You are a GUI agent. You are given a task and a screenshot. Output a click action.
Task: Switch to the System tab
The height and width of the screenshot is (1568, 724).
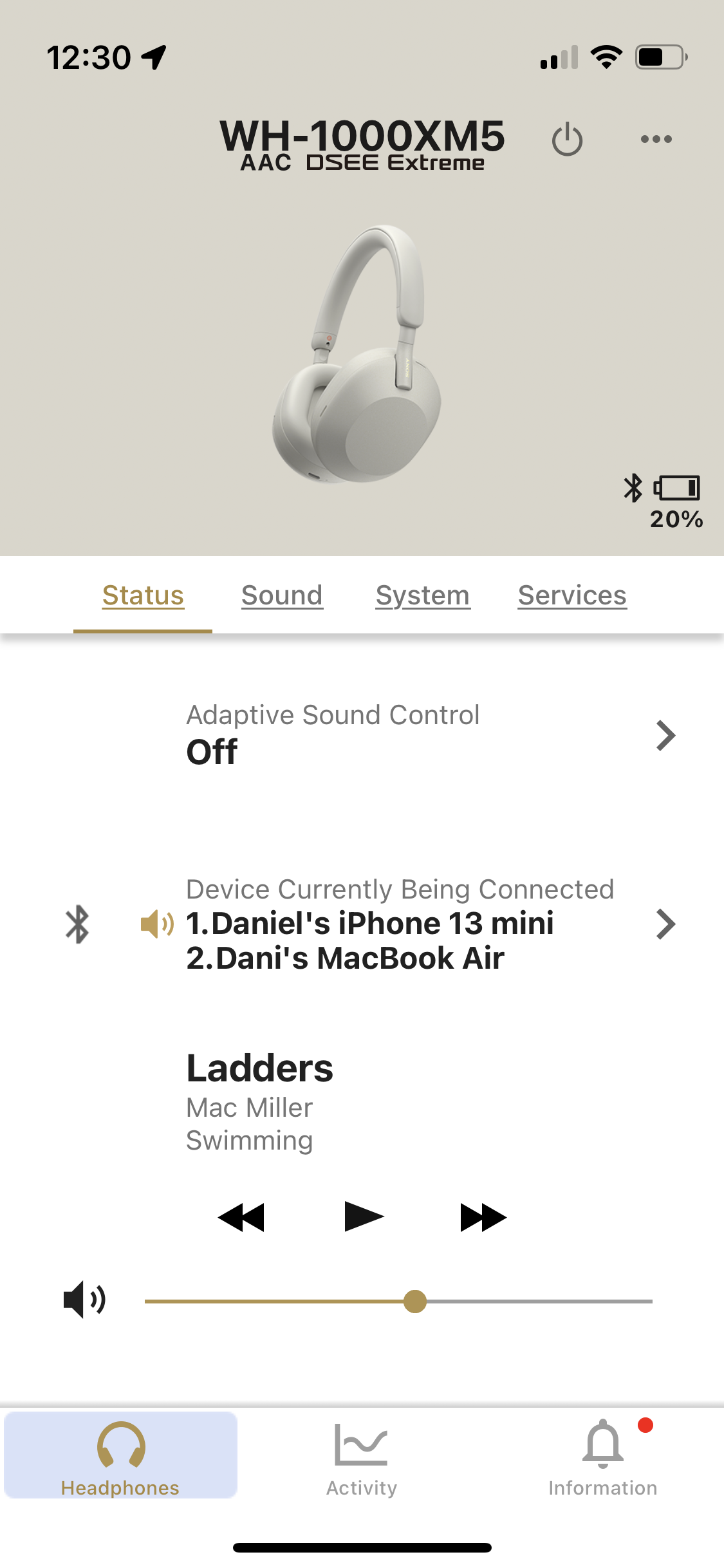pyautogui.click(x=423, y=595)
